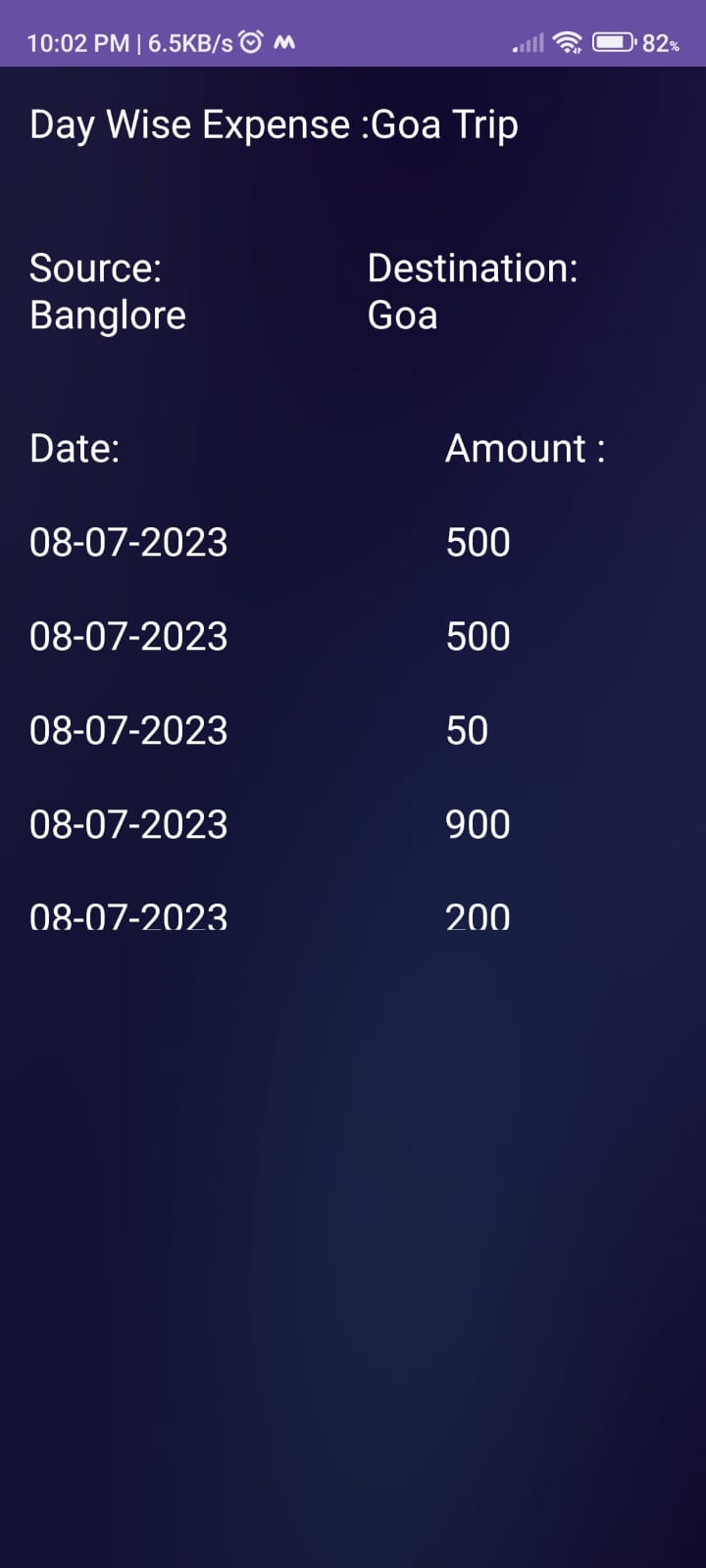
Task: Tap the network speed indicator showing 6.5KB/s
Action: pos(192,41)
